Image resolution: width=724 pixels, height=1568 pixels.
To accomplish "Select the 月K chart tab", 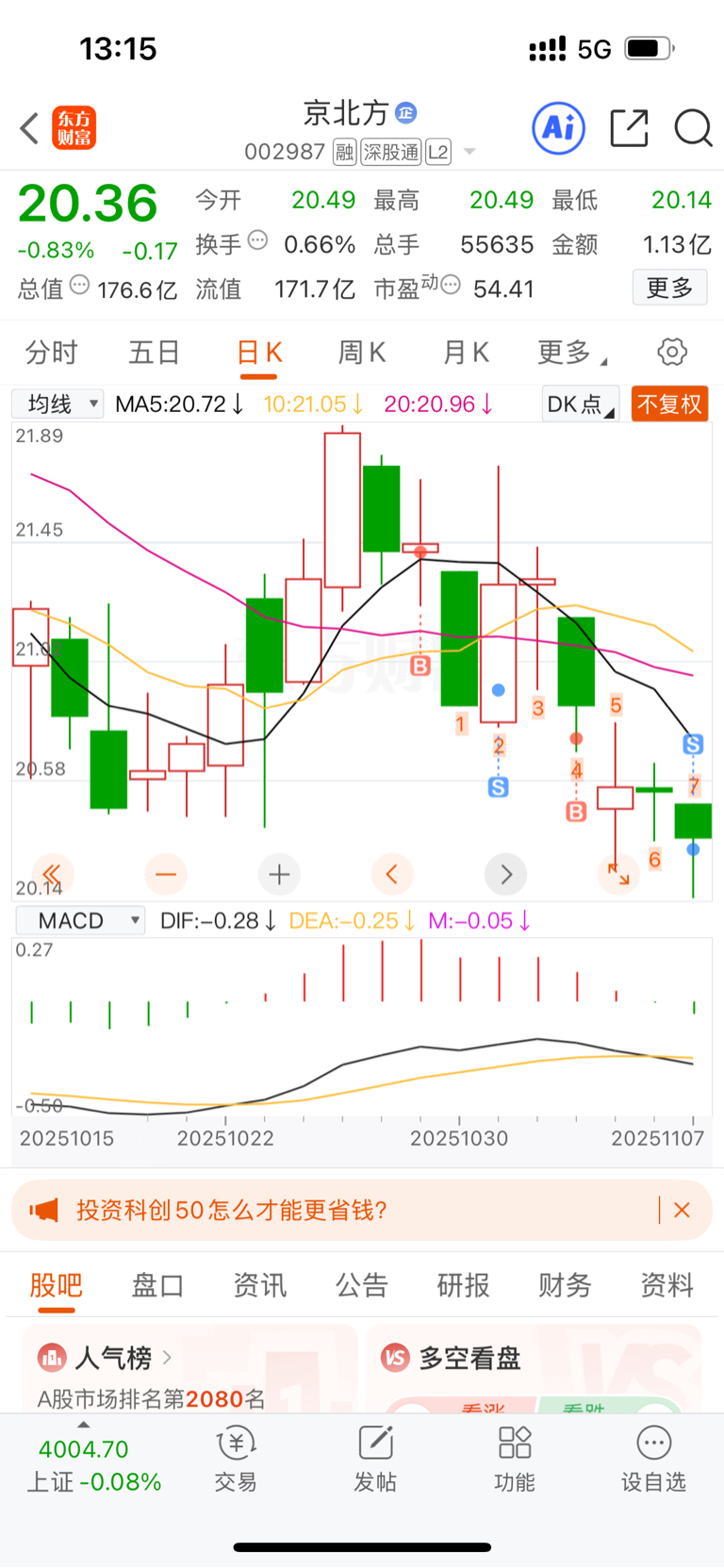I will (x=466, y=353).
